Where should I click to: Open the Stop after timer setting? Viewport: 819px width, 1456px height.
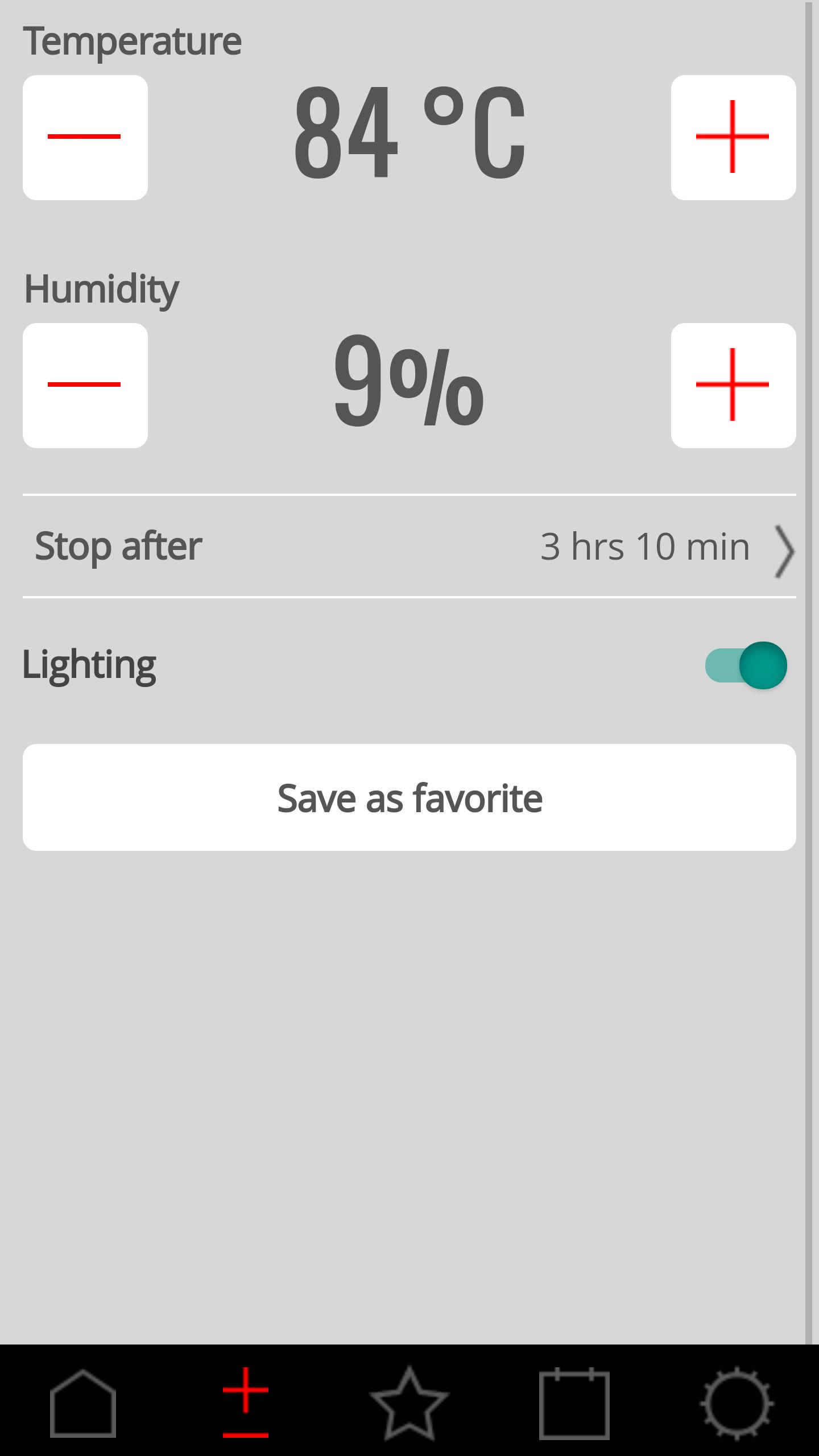(409, 547)
